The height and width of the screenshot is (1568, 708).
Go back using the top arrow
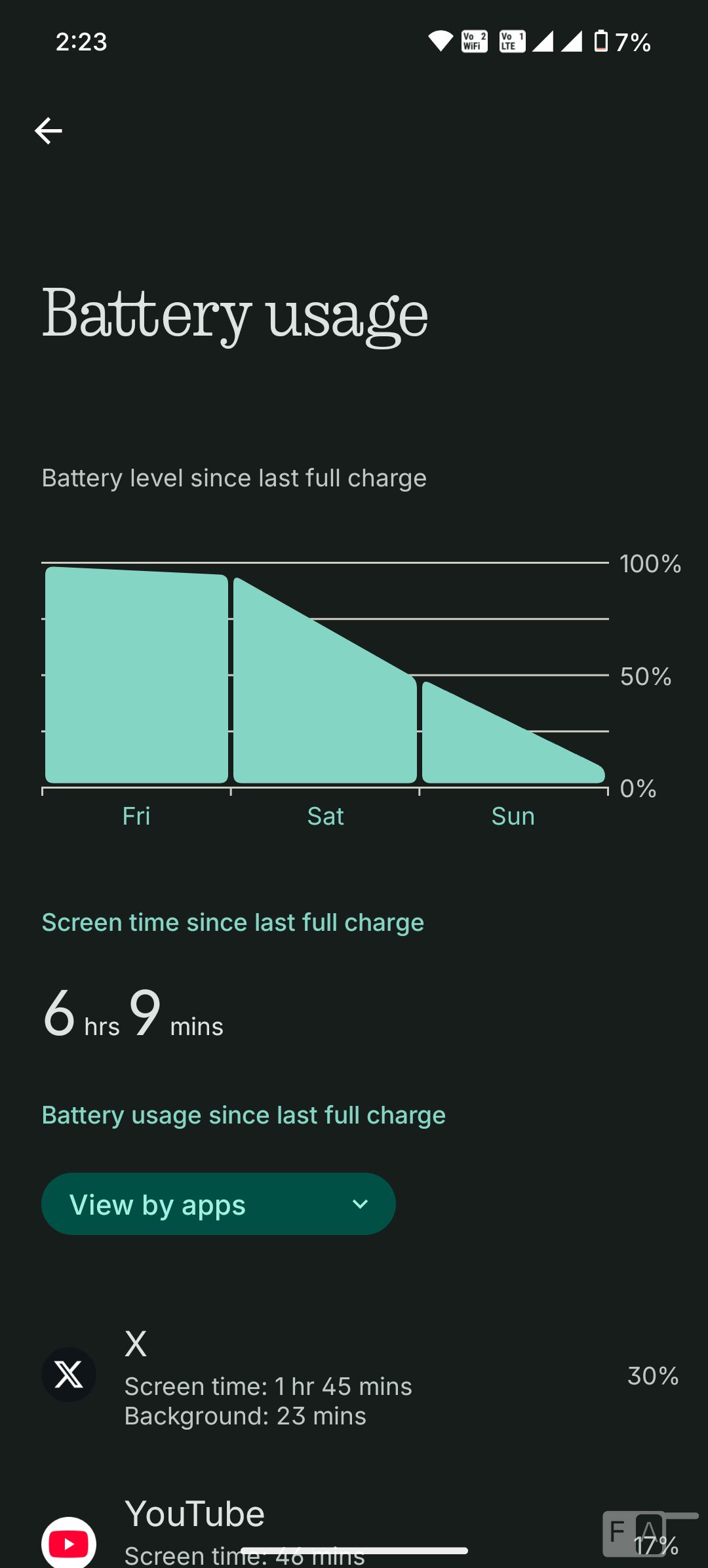click(x=49, y=131)
